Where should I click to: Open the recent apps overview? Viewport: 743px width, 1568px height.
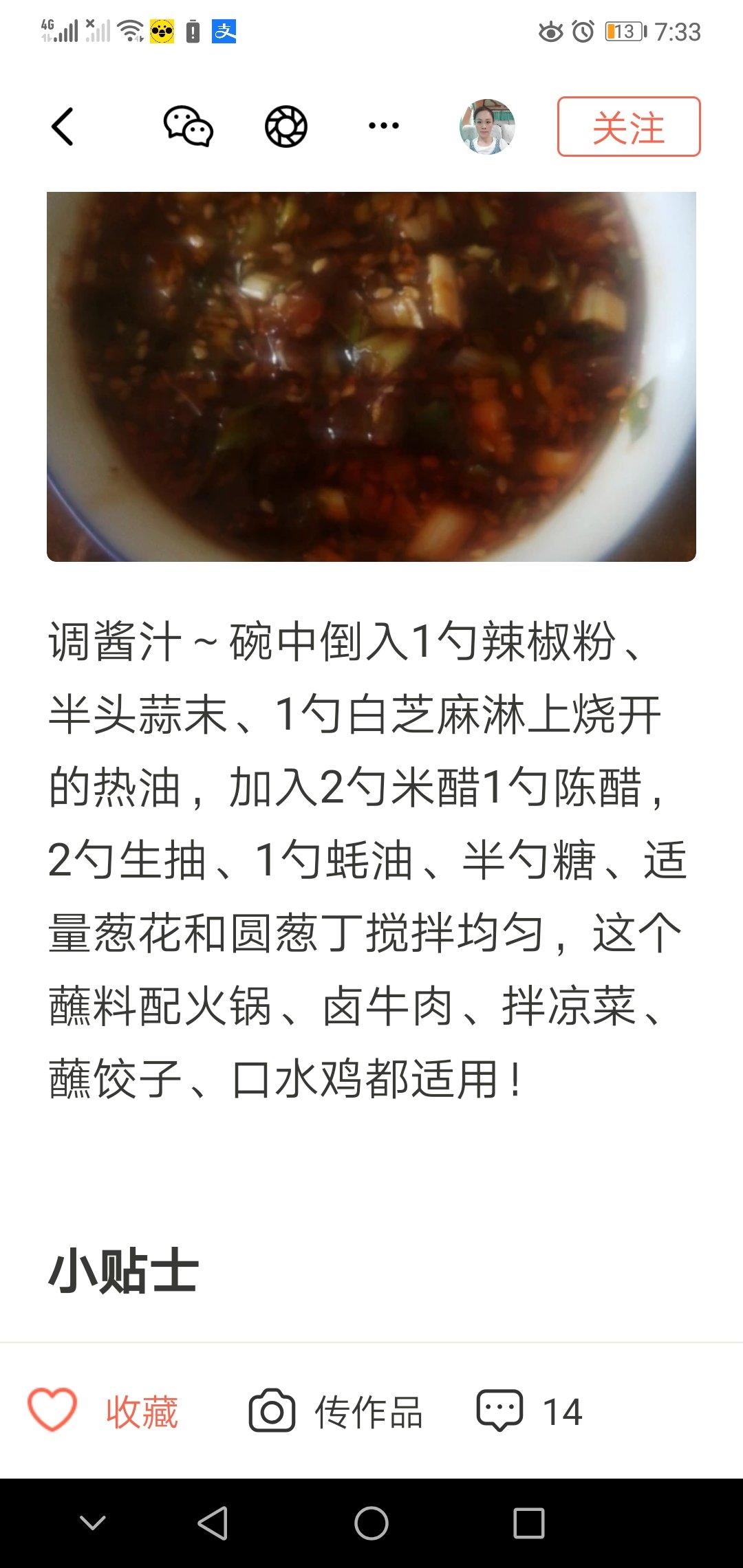tap(528, 1523)
